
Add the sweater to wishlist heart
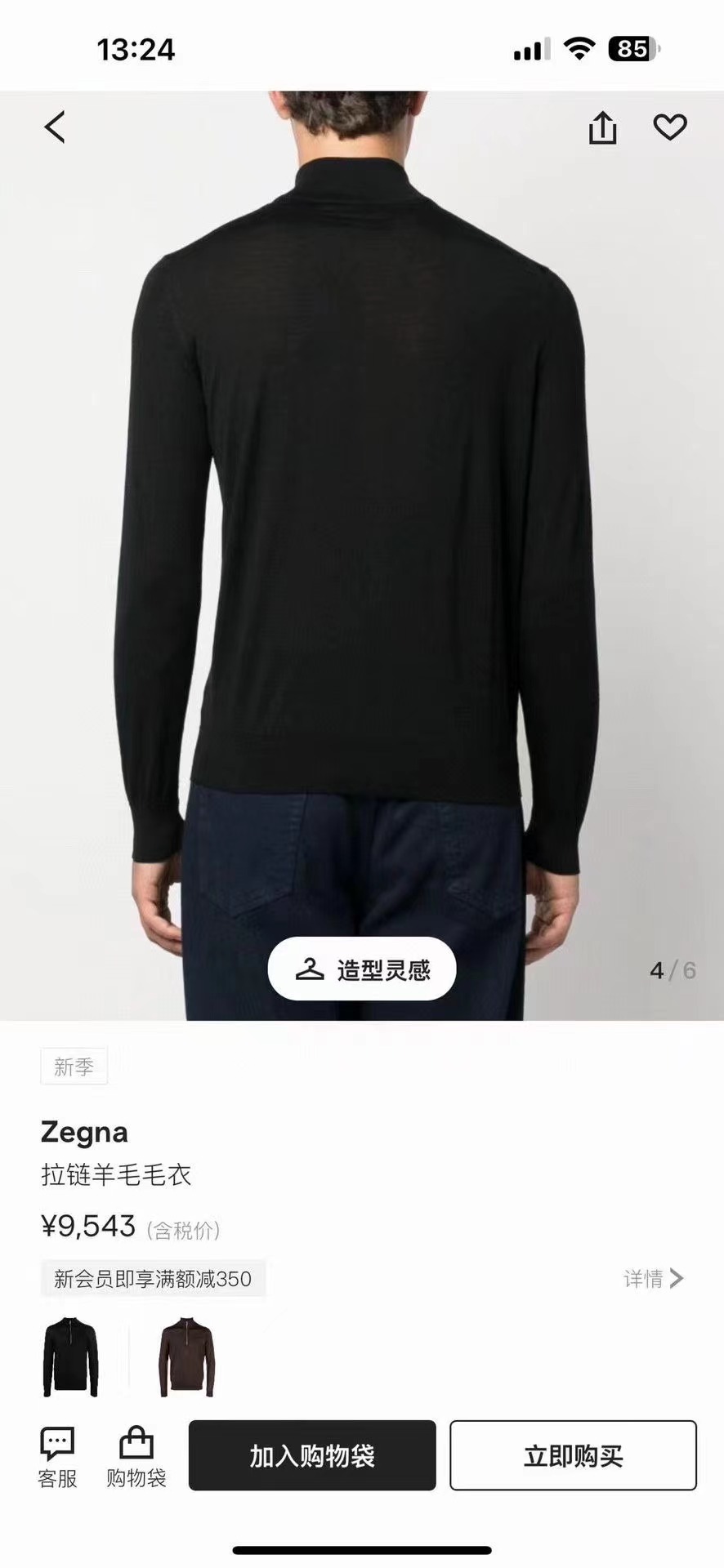click(669, 127)
